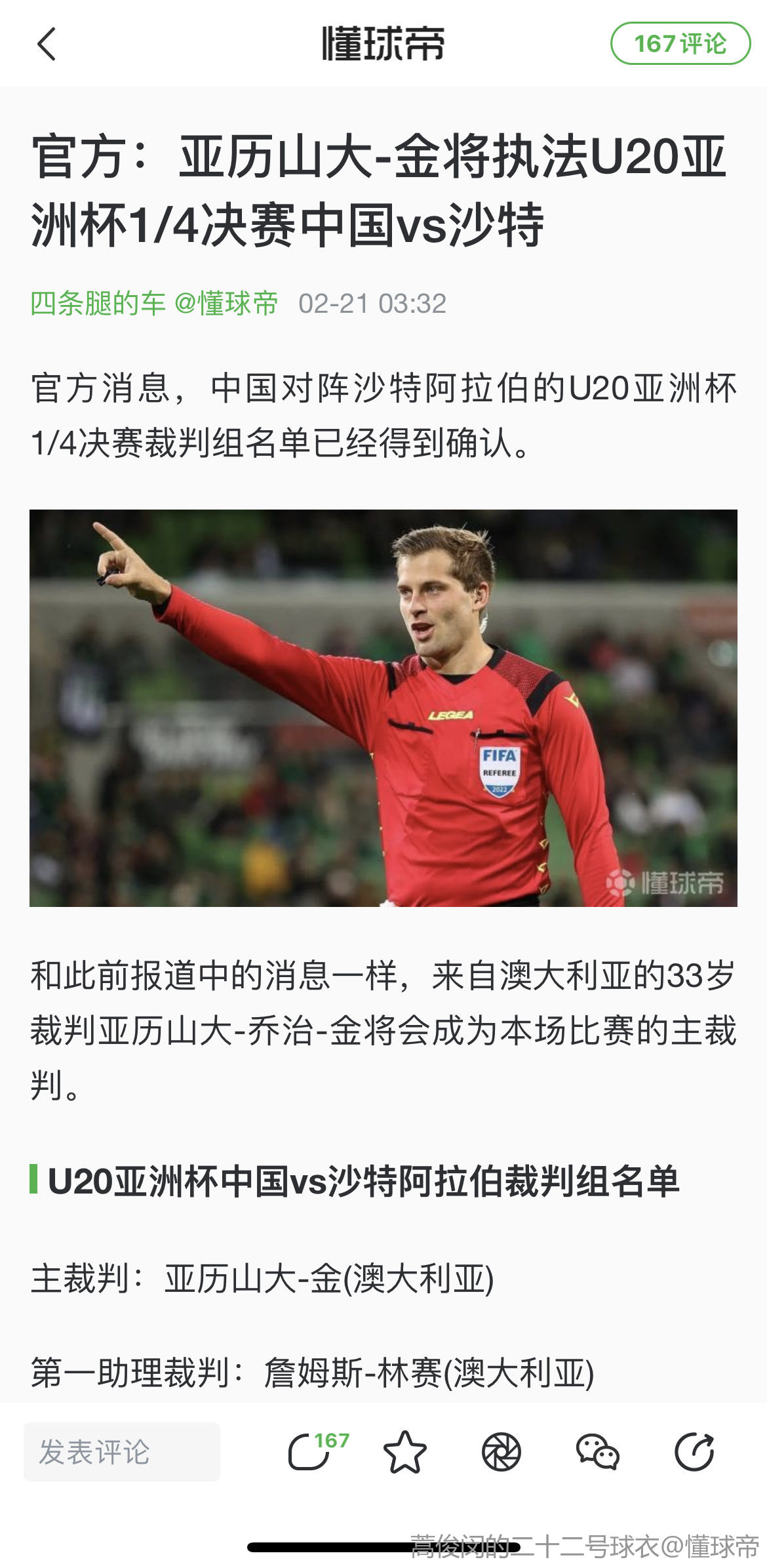Viewport: 767px width, 1568px height.
Task: Open the 167评论 comments button
Action: (x=680, y=43)
